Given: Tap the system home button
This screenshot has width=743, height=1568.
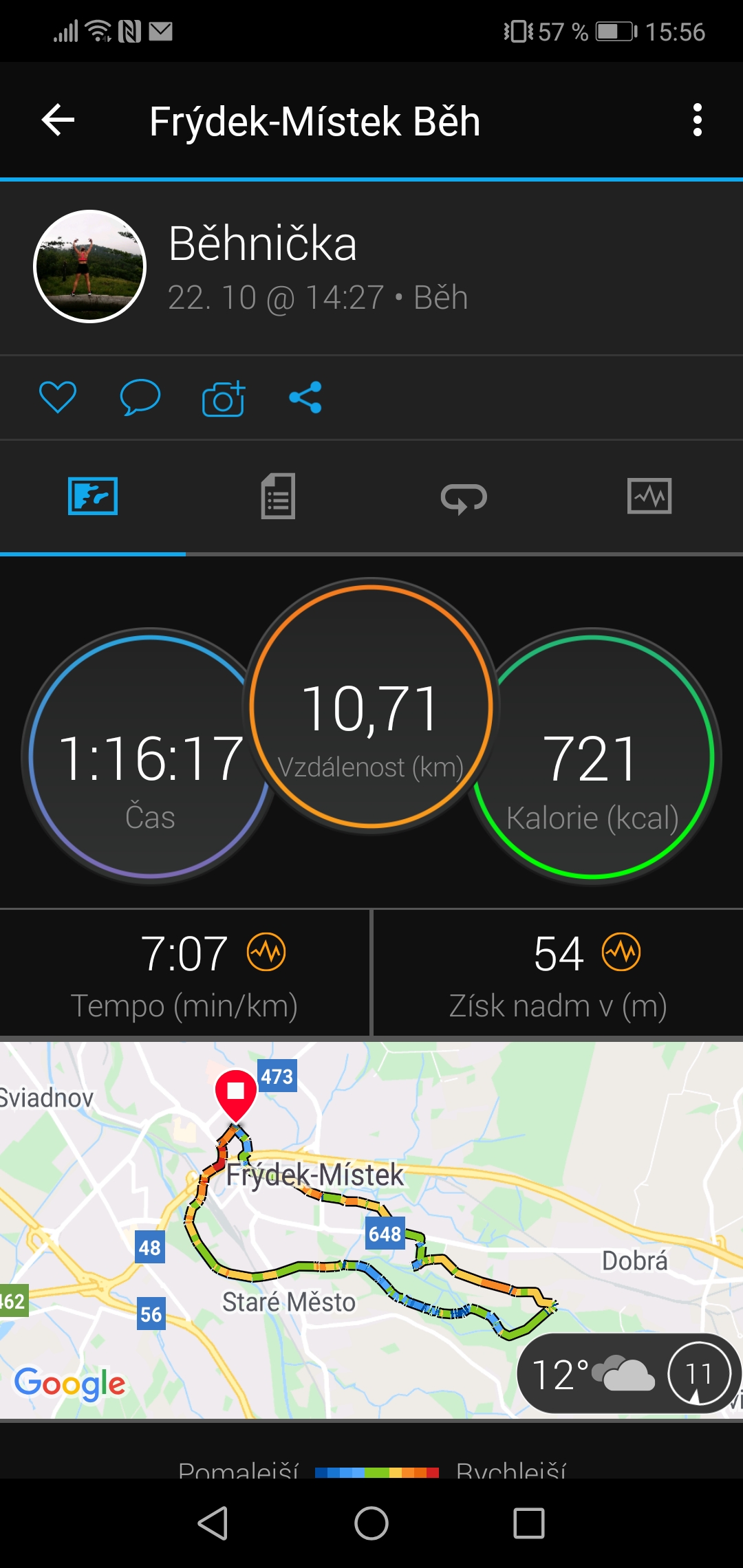Looking at the screenshot, I should coord(371,1523).
